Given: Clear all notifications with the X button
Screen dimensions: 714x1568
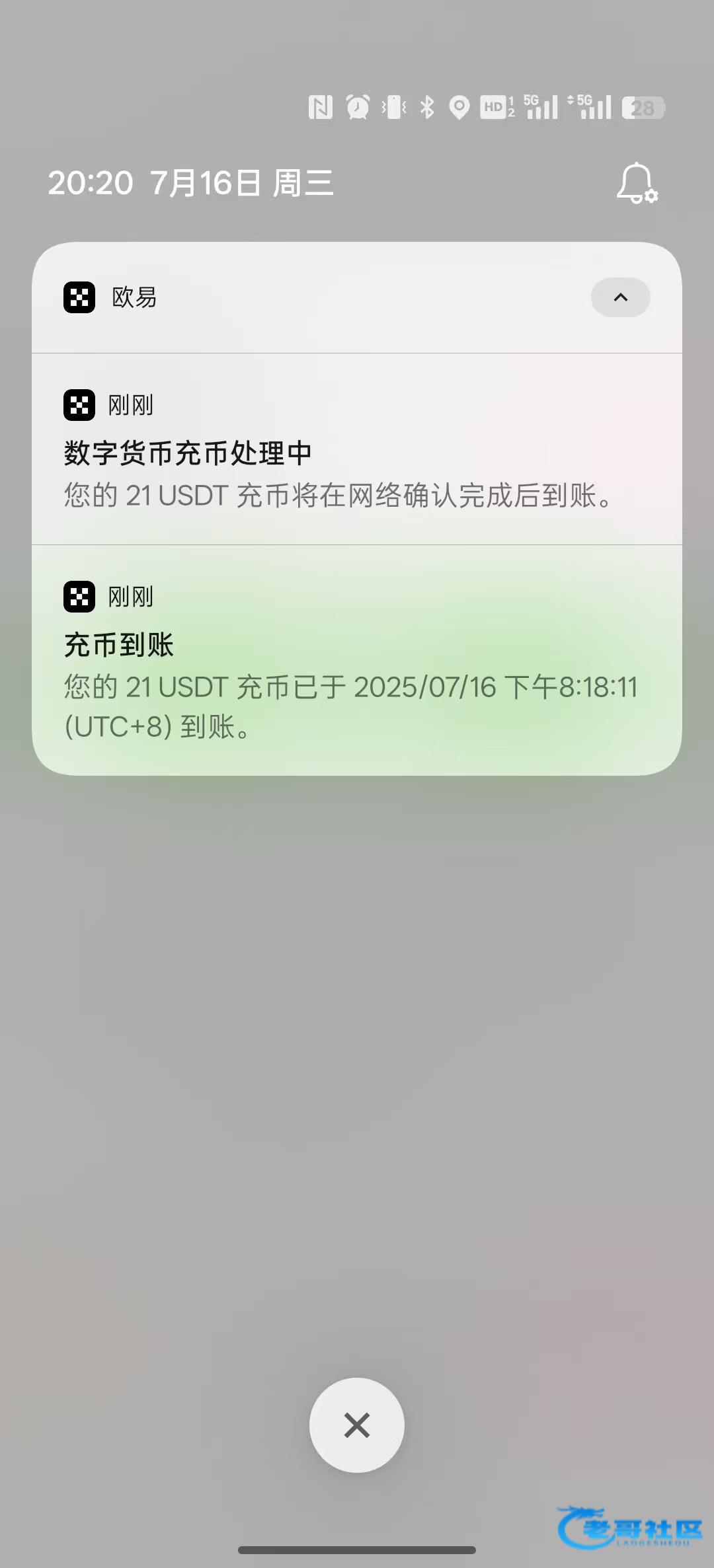Looking at the screenshot, I should pyautogui.click(x=357, y=1425).
